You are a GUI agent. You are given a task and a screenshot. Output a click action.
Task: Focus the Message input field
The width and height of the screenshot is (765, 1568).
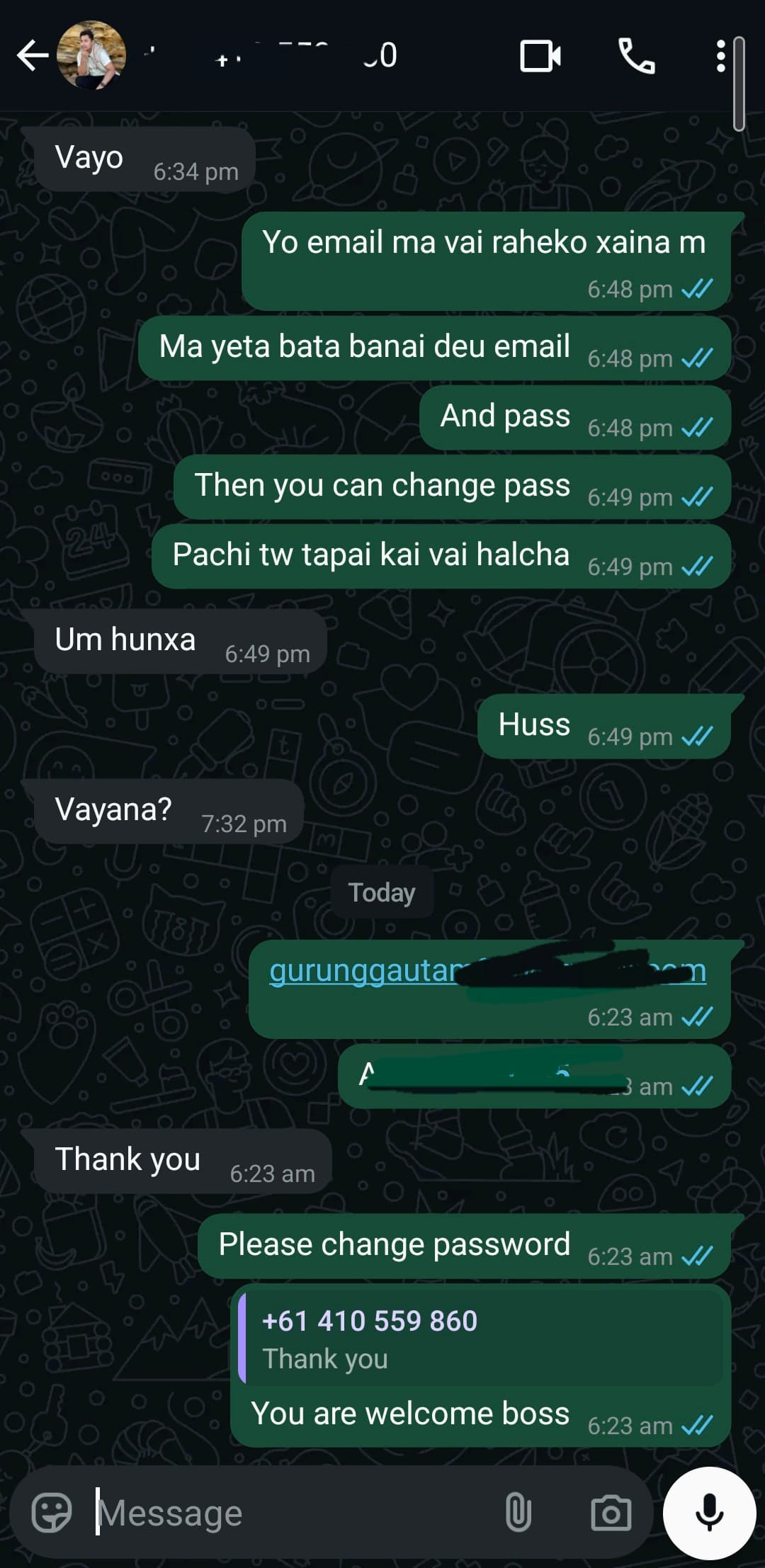[283, 1513]
